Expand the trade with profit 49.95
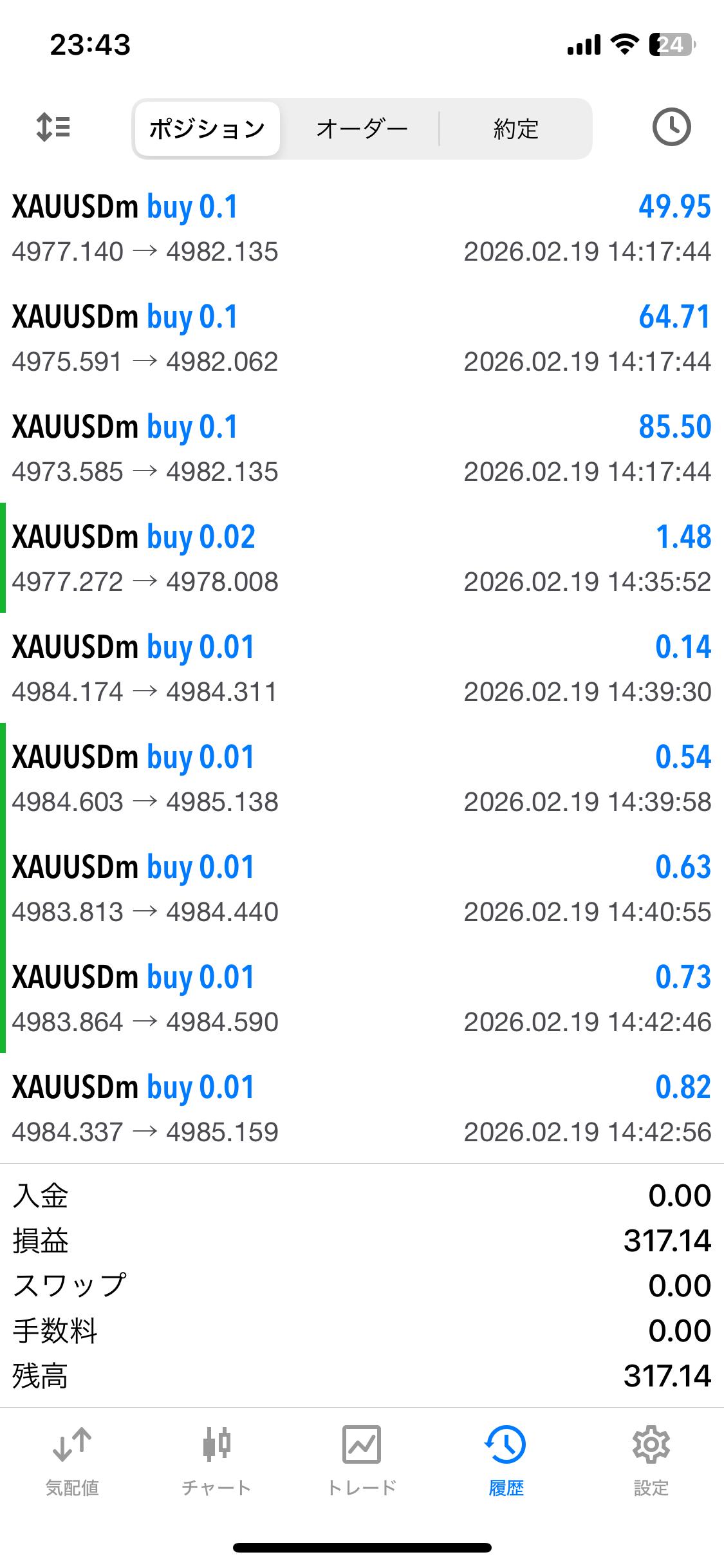 pyautogui.click(x=362, y=229)
